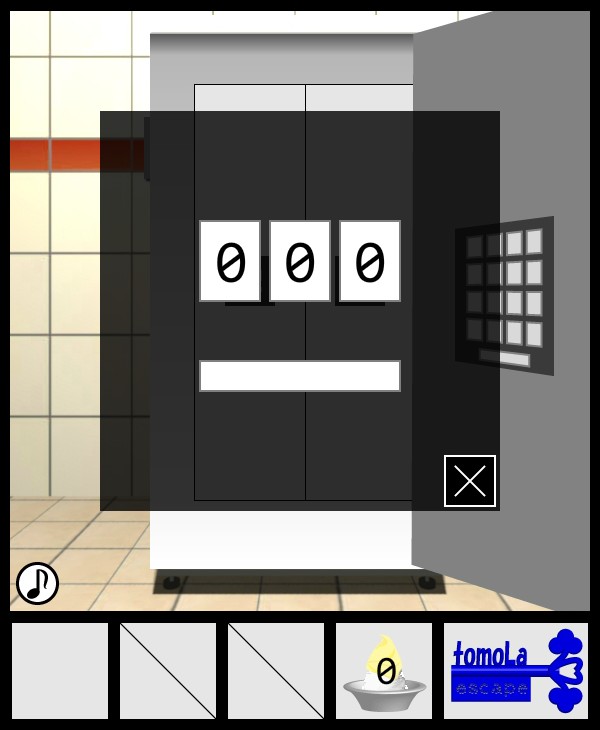This screenshot has width=600, height=730.
Task: Tap the white confirm bar below digits
Action: (x=300, y=376)
